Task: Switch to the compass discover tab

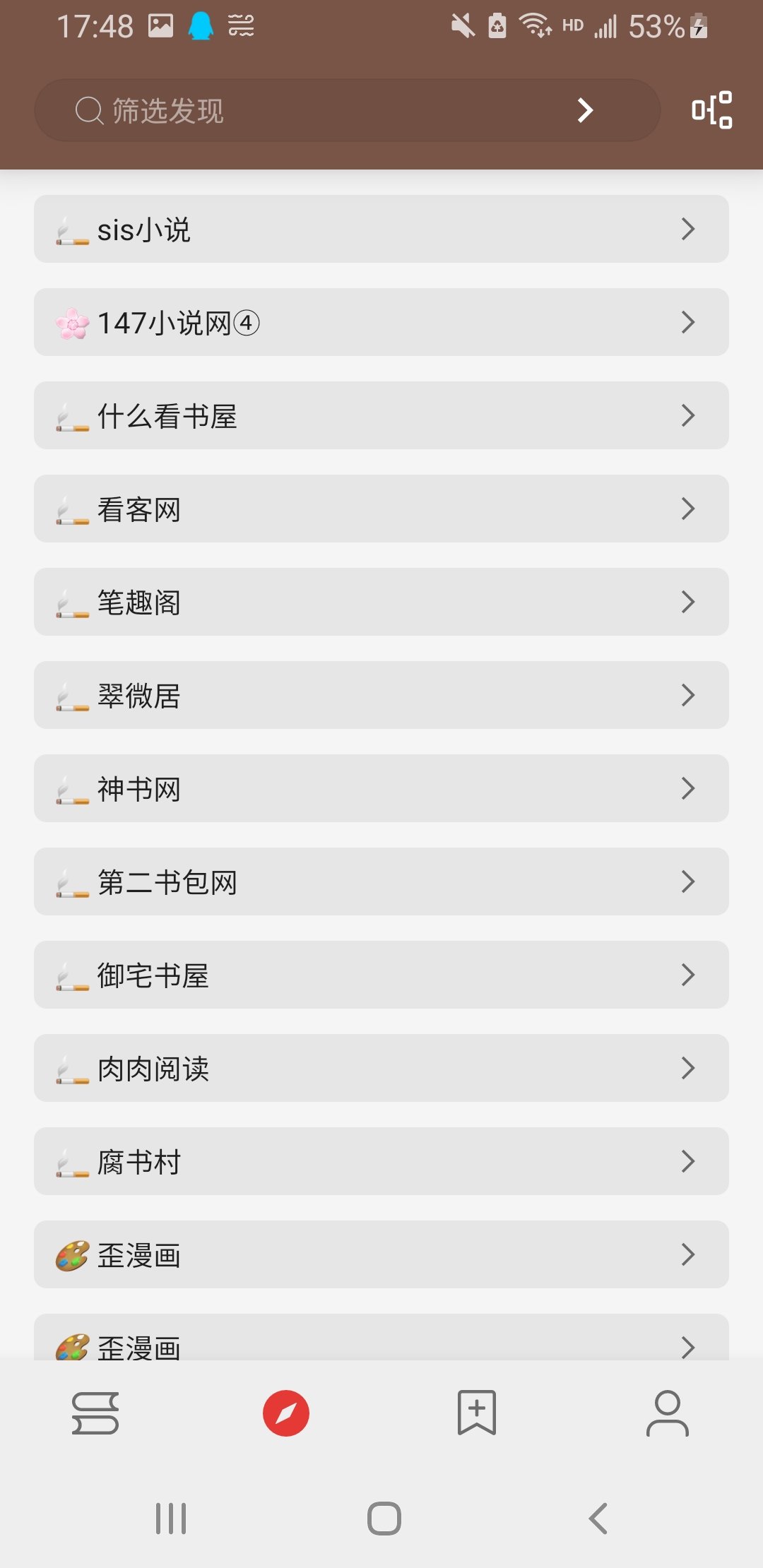Action: point(286,1413)
